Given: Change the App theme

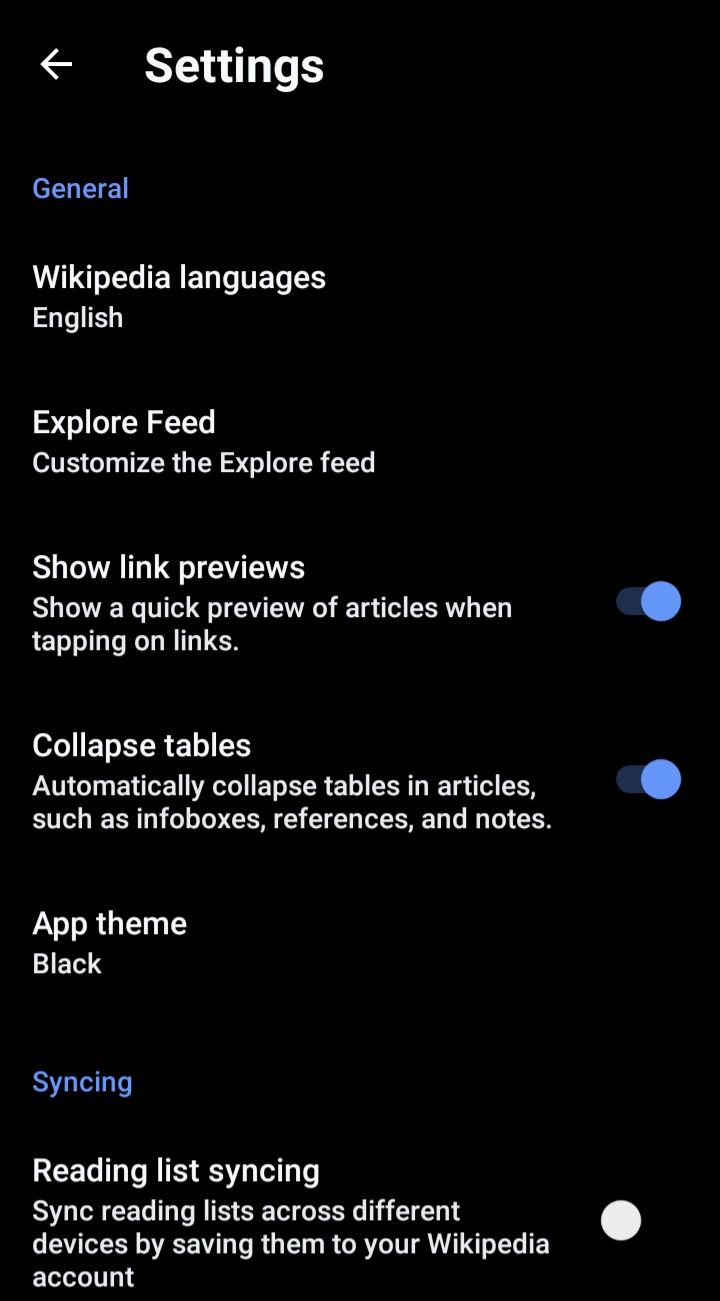Looking at the screenshot, I should click(110, 942).
